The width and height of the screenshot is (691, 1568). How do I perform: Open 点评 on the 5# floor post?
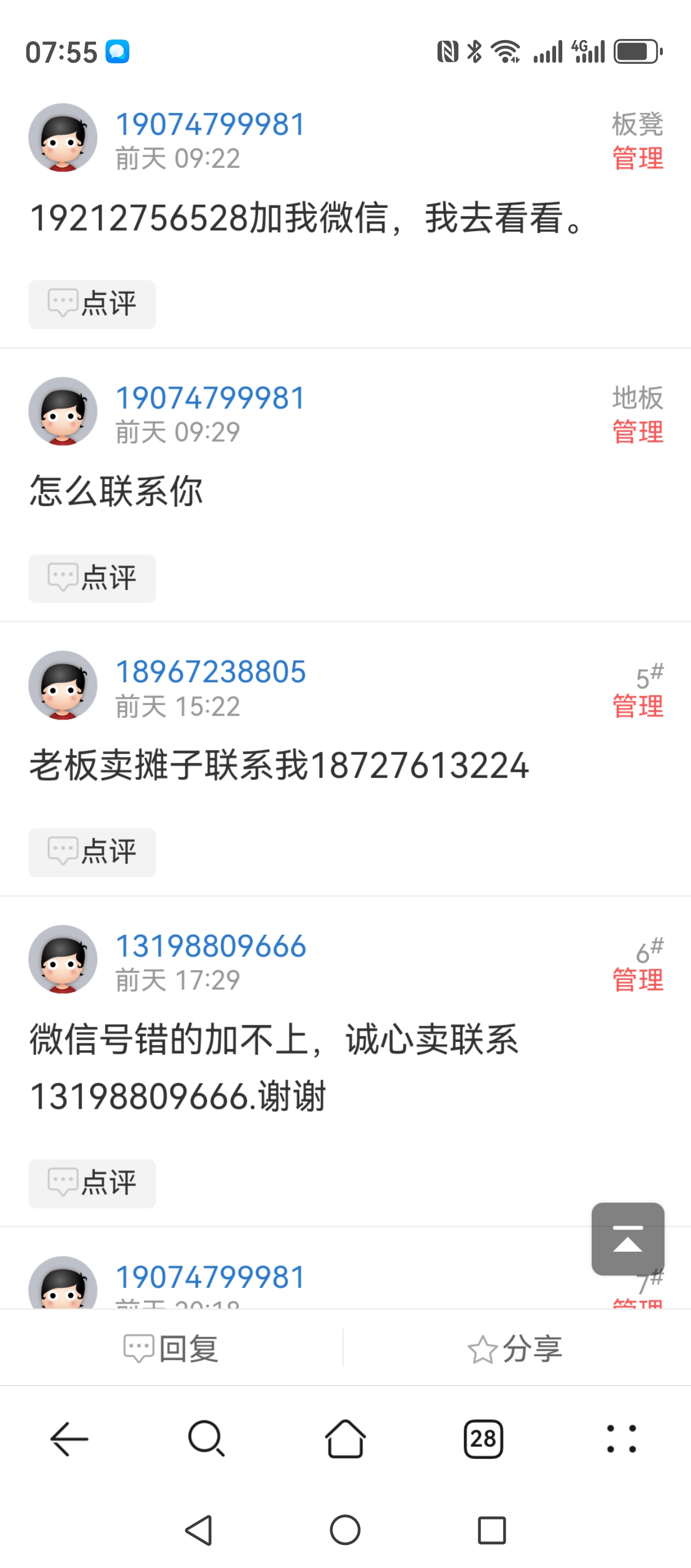pos(92,852)
